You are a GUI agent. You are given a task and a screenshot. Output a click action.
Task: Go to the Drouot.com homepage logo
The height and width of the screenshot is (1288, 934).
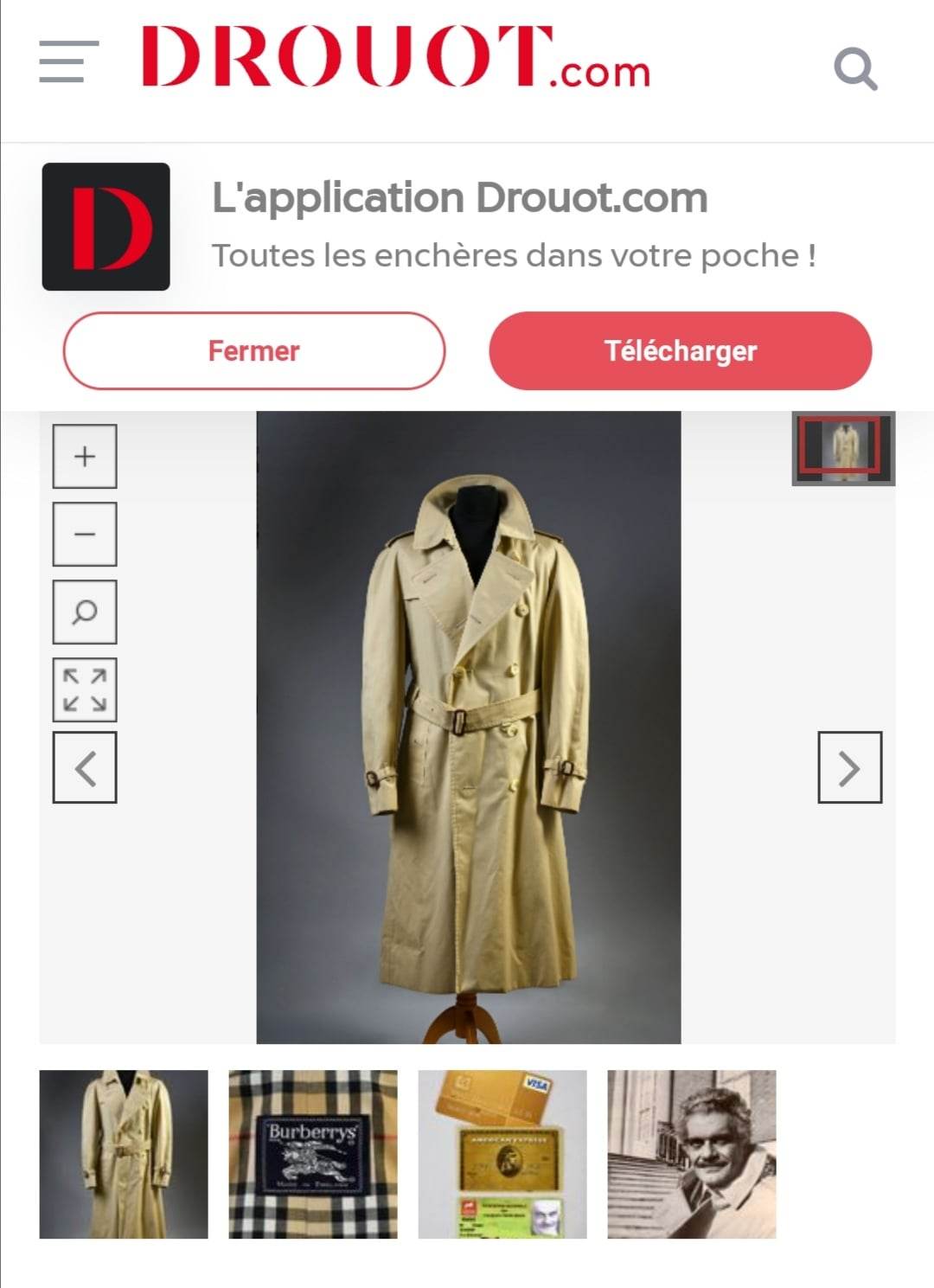click(x=396, y=57)
